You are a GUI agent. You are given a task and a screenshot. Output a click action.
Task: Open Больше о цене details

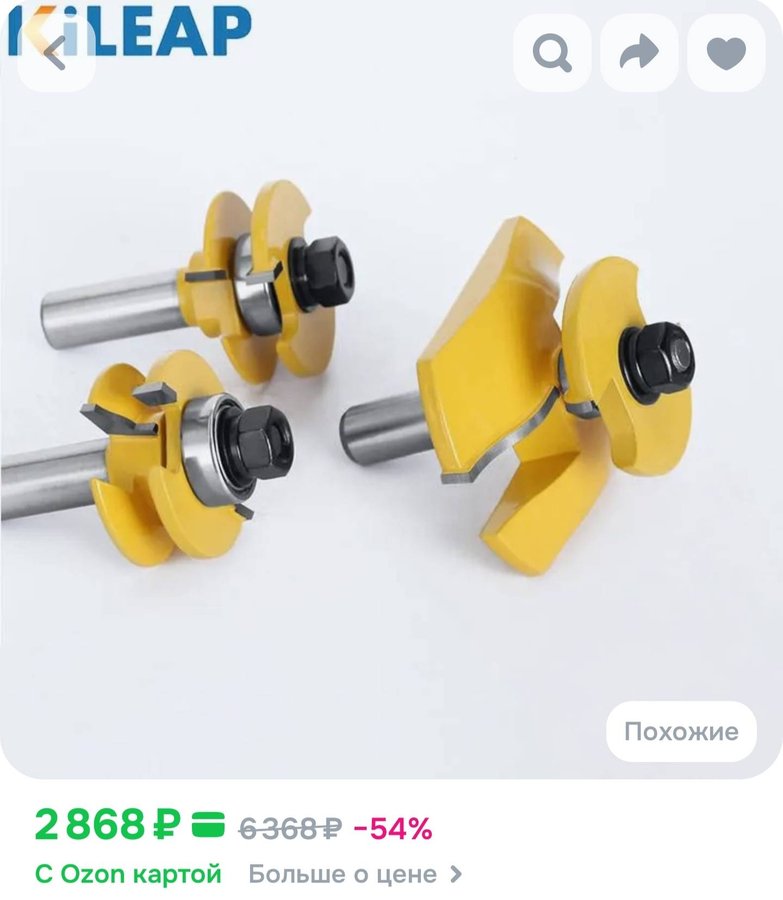pos(355,874)
